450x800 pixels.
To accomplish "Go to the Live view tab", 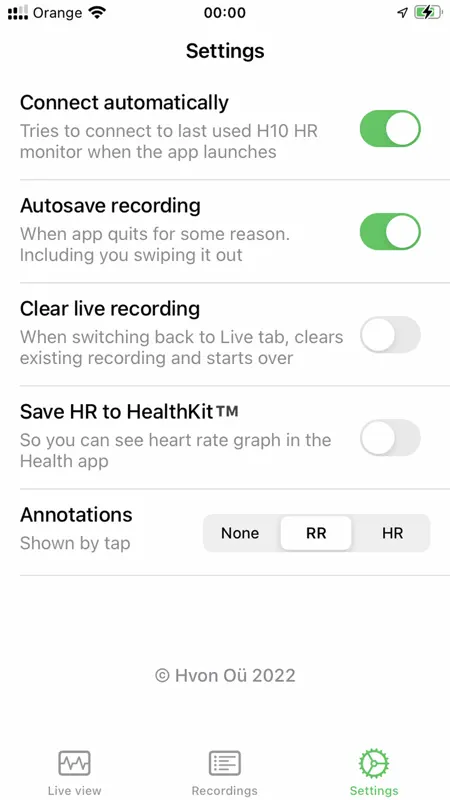I will 74,772.
